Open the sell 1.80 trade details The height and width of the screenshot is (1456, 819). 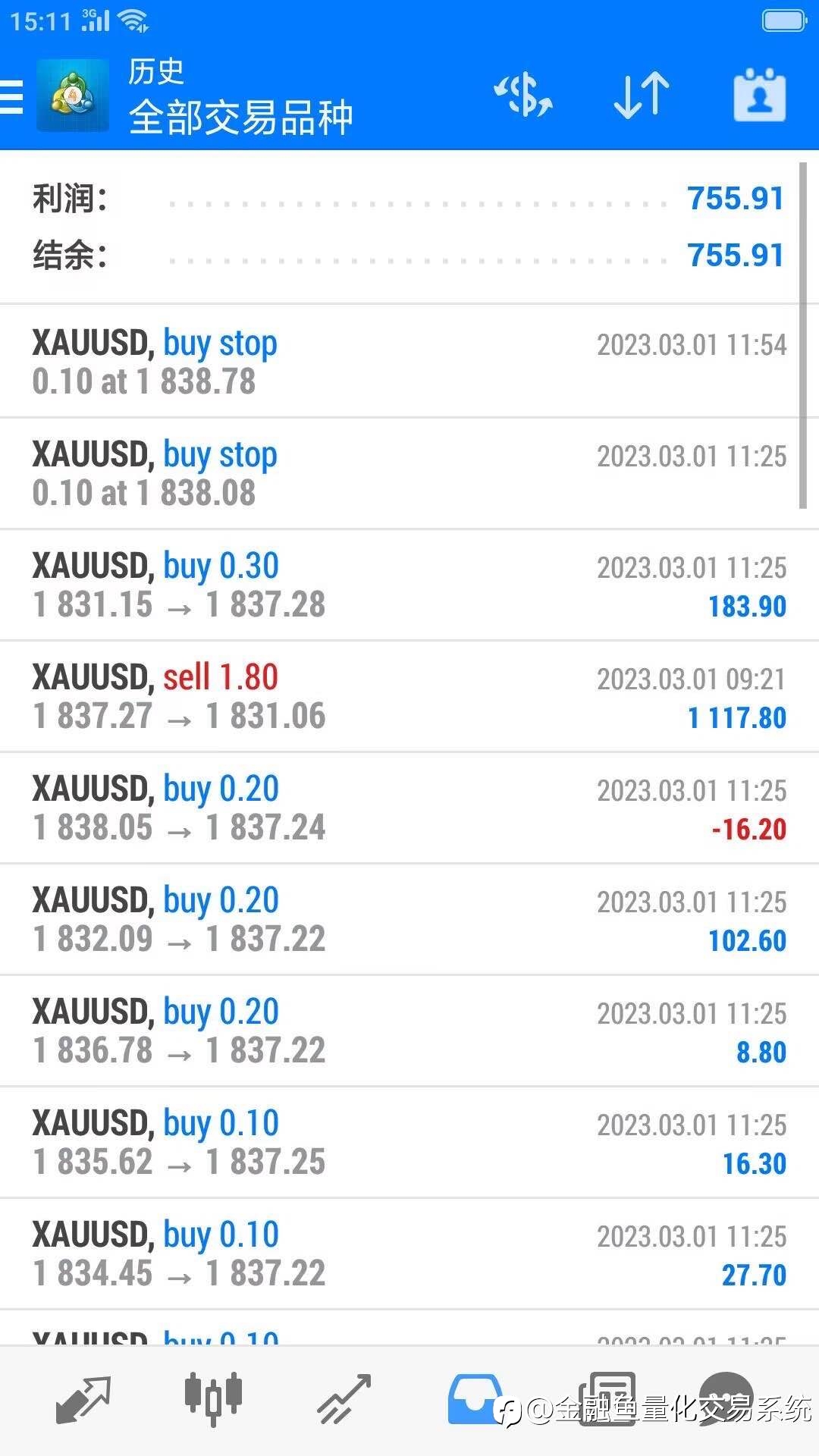pos(409,696)
